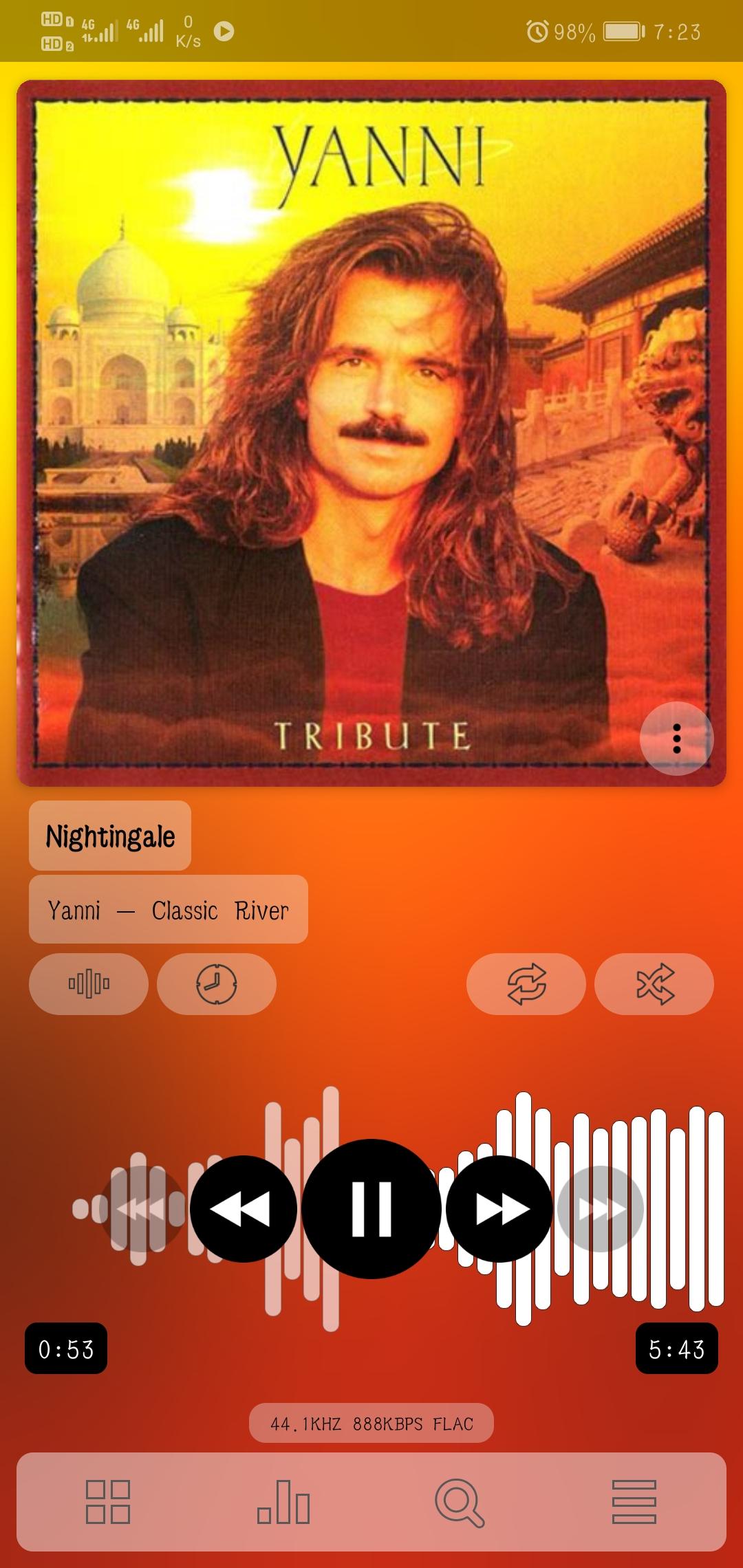Open search from the bottom bar
Image resolution: width=743 pixels, height=1568 pixels.
pos(459,1502)
